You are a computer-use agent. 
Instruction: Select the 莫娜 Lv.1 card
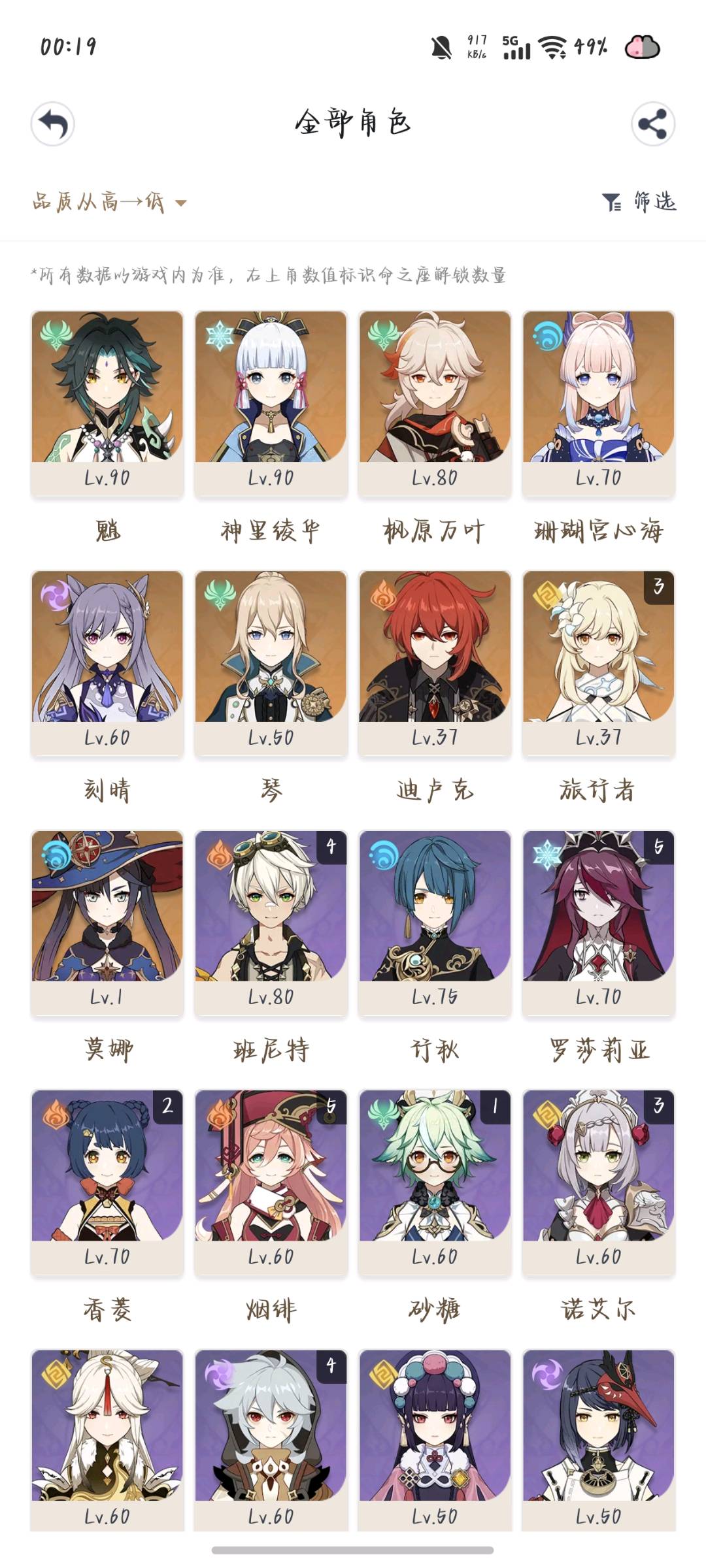pos(107,922)
